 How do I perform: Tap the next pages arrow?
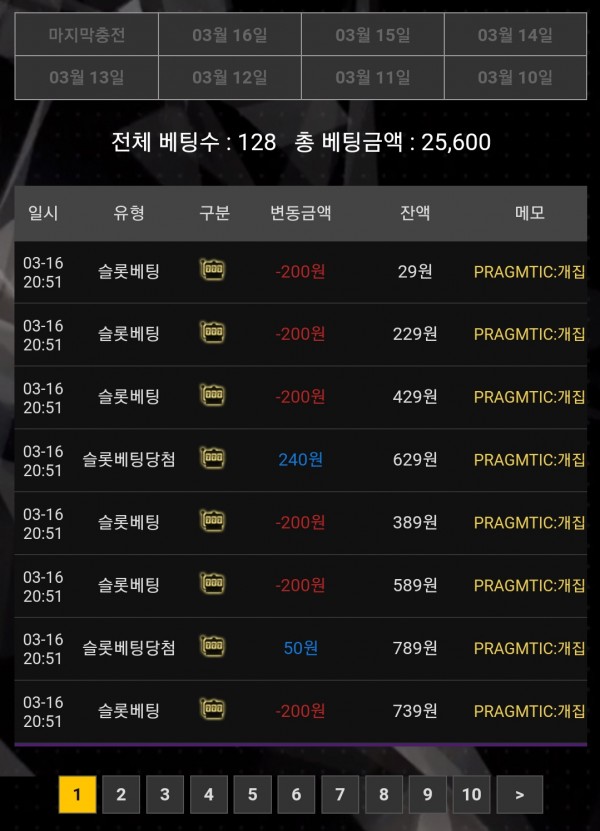[x=519, y=795]
